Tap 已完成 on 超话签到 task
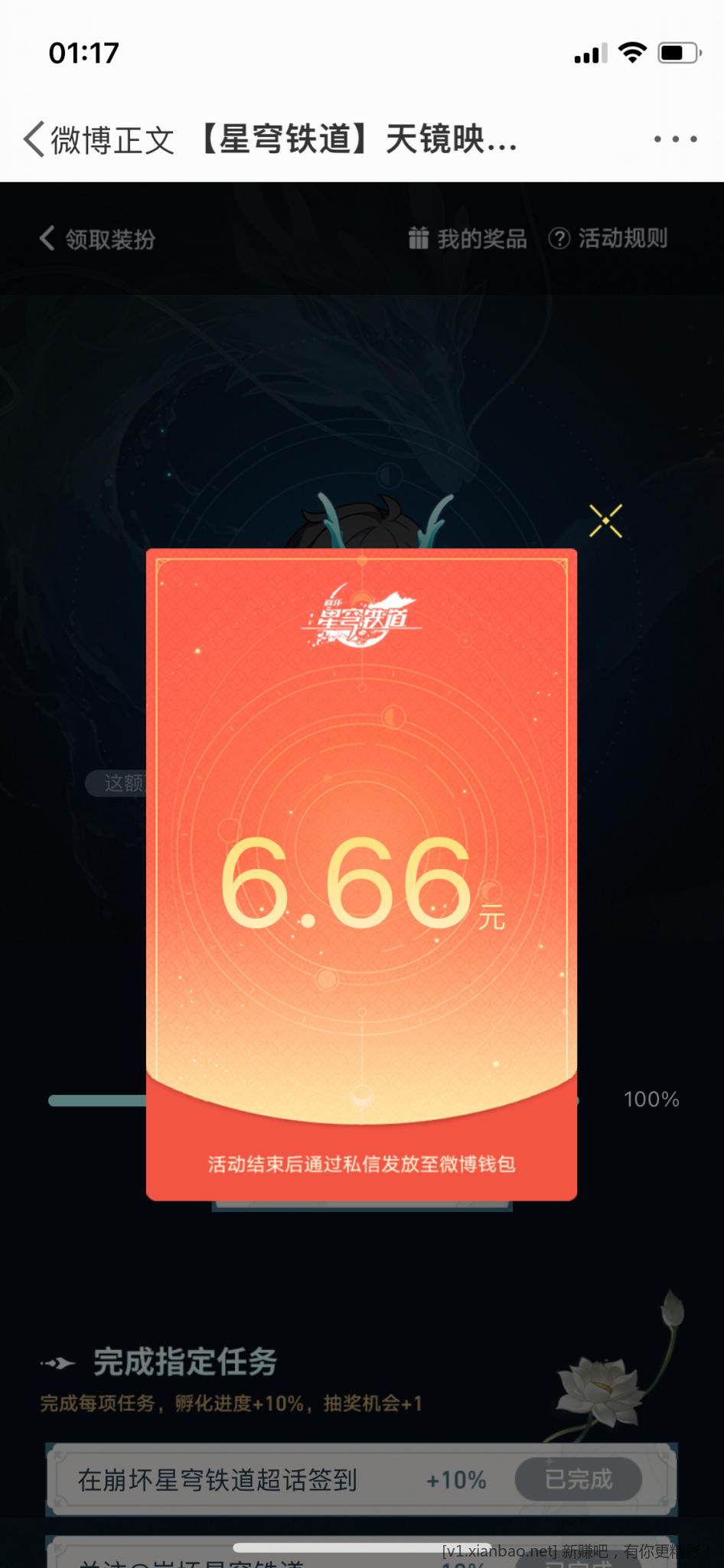 click(x=578, y=1478)
